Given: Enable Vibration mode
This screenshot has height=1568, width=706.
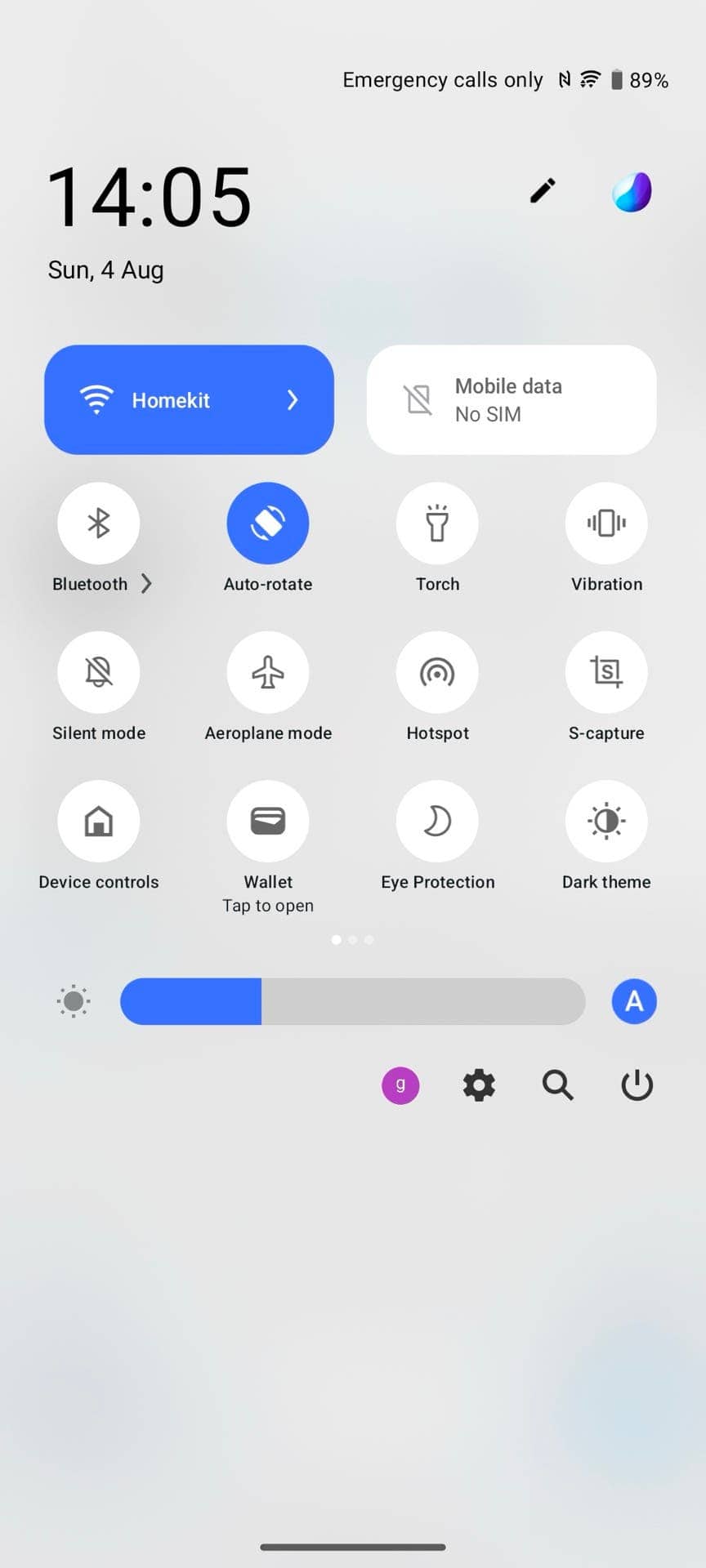Looking at the screenshot, I should pos(606,523).
